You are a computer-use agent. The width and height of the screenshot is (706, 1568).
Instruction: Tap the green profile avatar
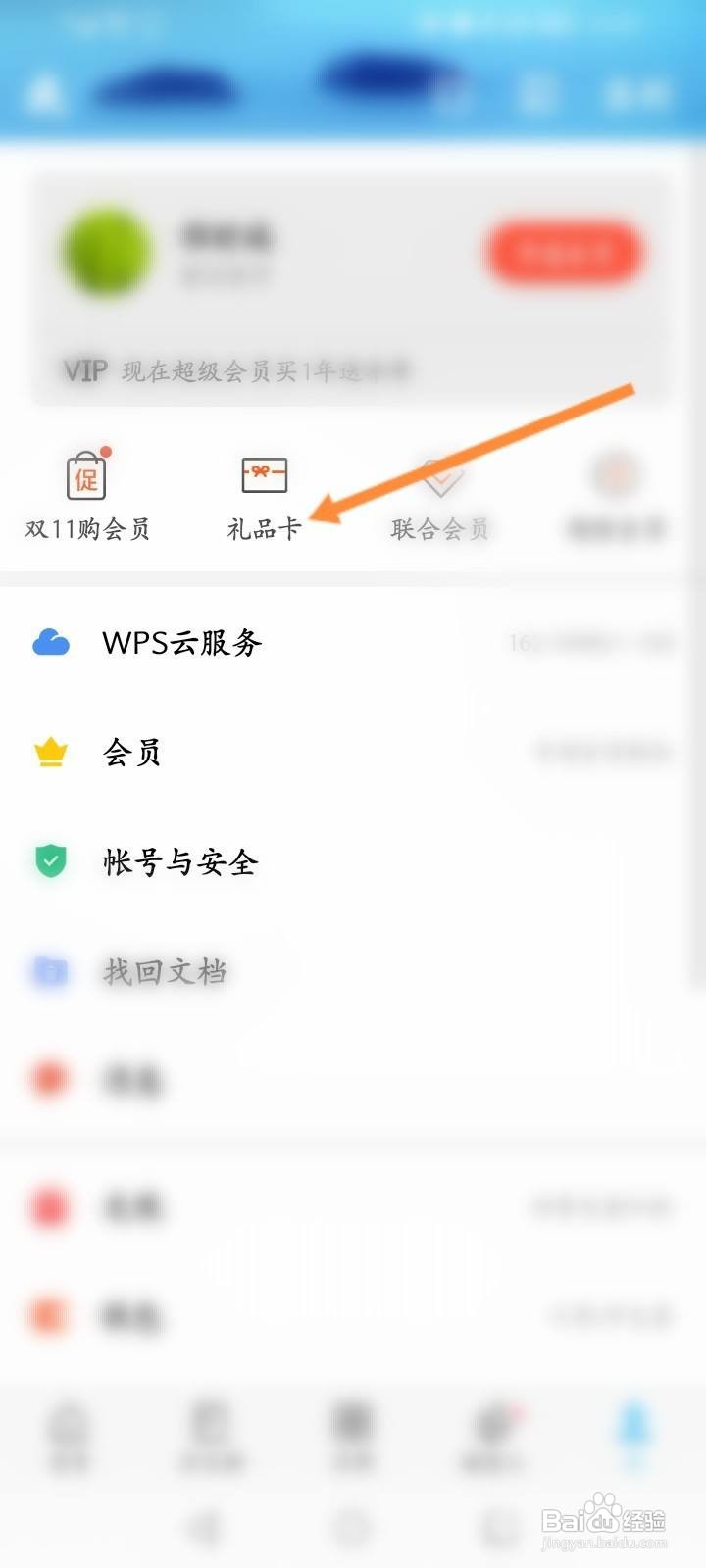click(106, 252)
